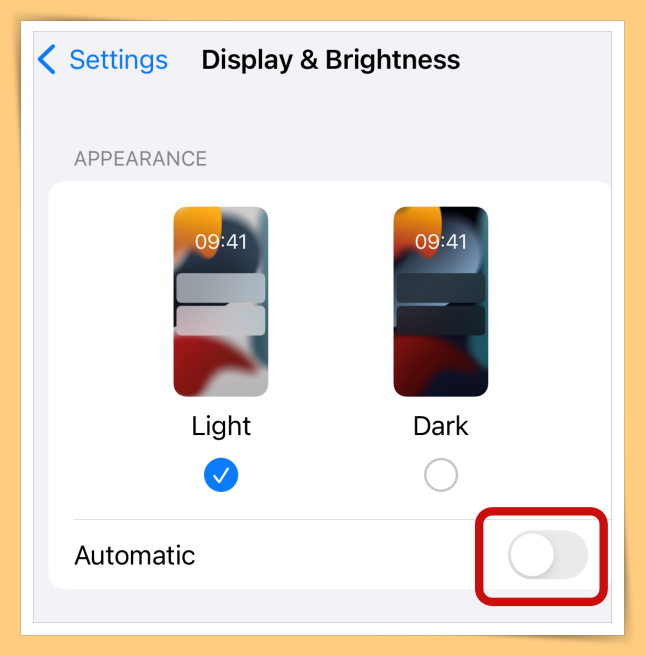Tap the Light mode phone preview
Screen dimensions: 645x656
221,301
